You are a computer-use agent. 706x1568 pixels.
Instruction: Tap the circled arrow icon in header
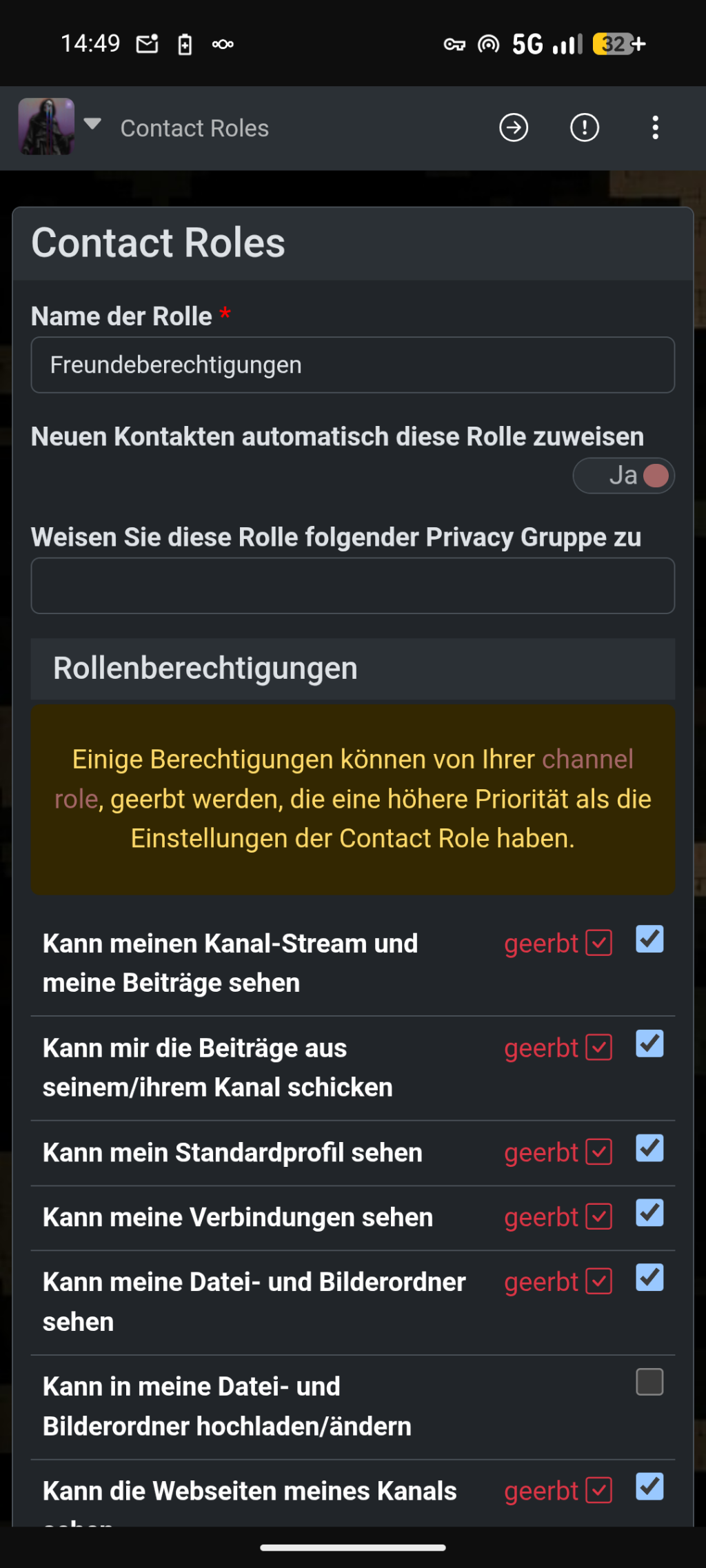(514, 128)
